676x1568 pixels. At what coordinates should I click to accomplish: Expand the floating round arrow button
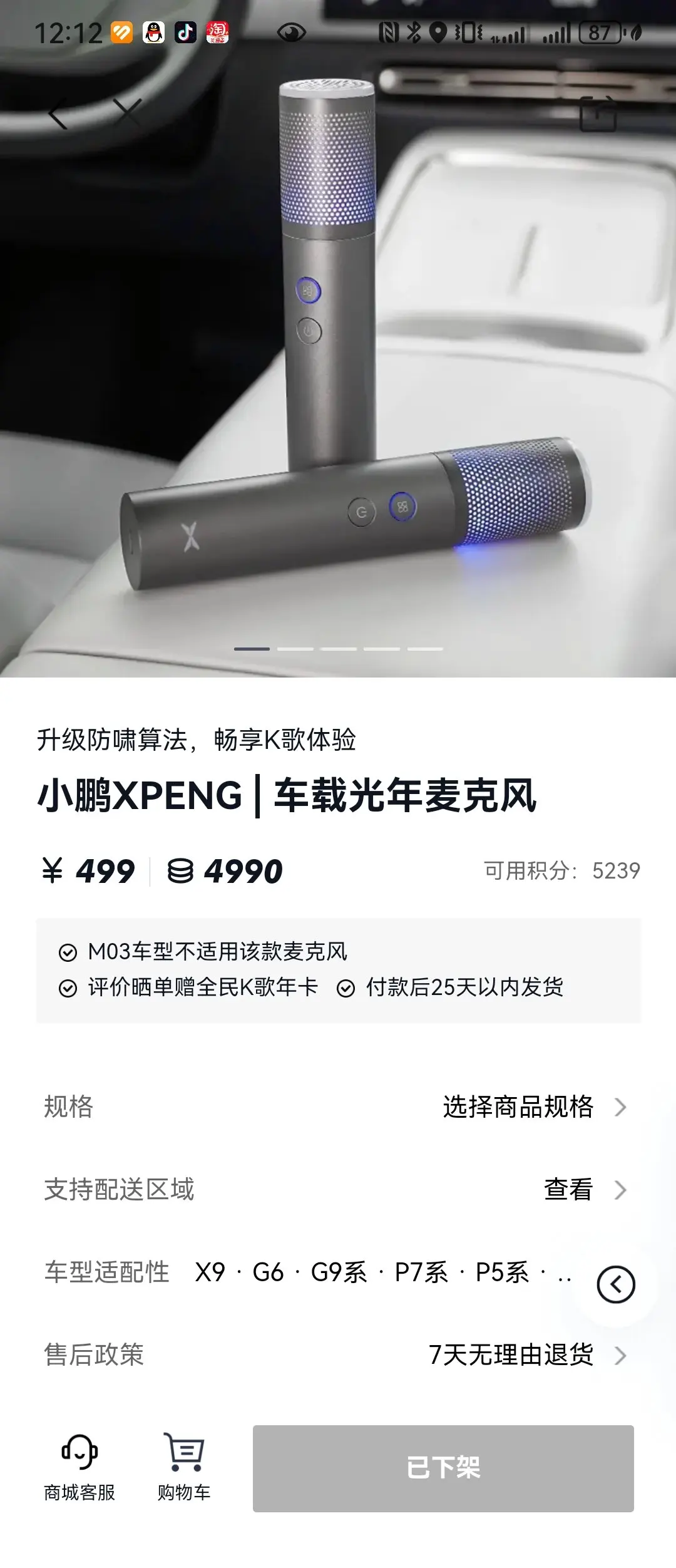[616, 1284]
